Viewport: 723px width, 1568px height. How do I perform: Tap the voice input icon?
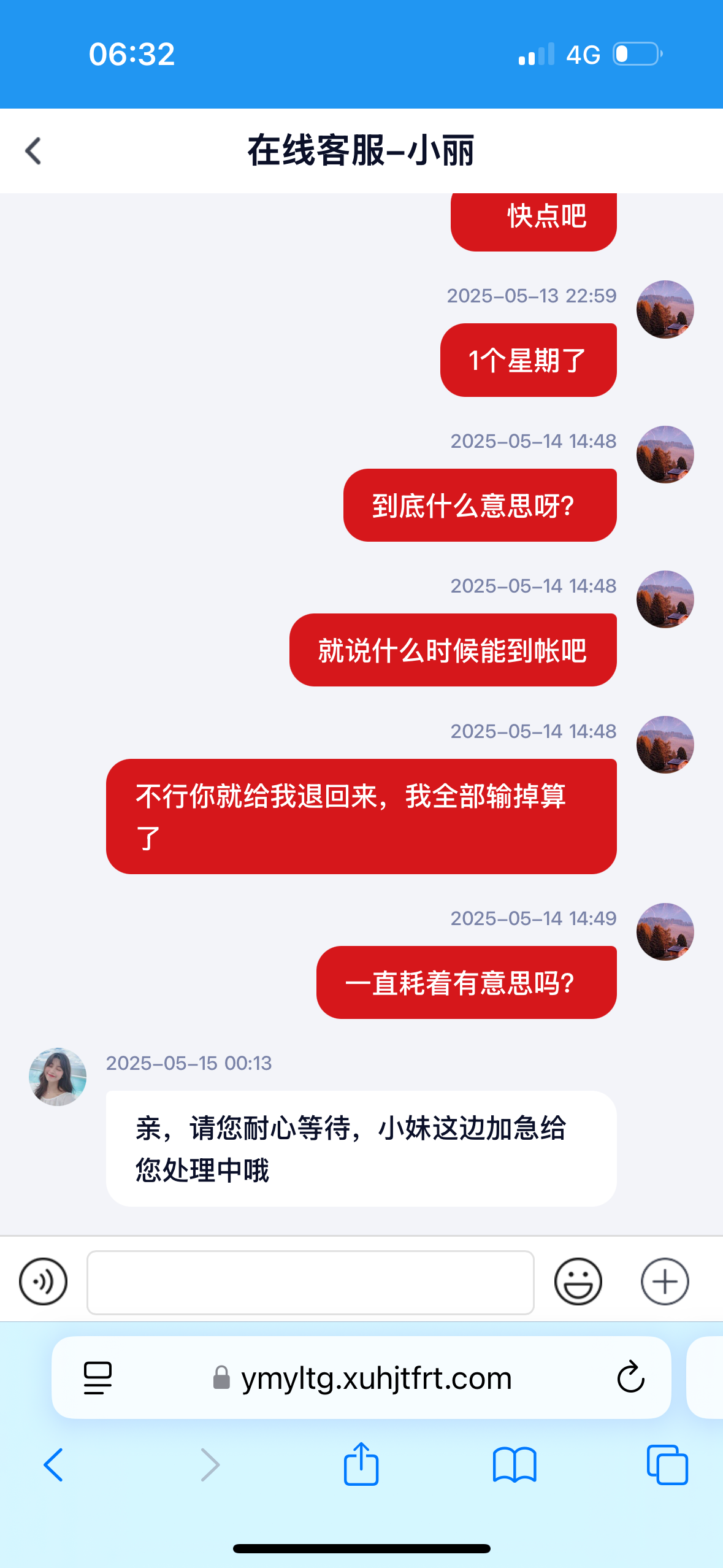tap(43, 1282)
